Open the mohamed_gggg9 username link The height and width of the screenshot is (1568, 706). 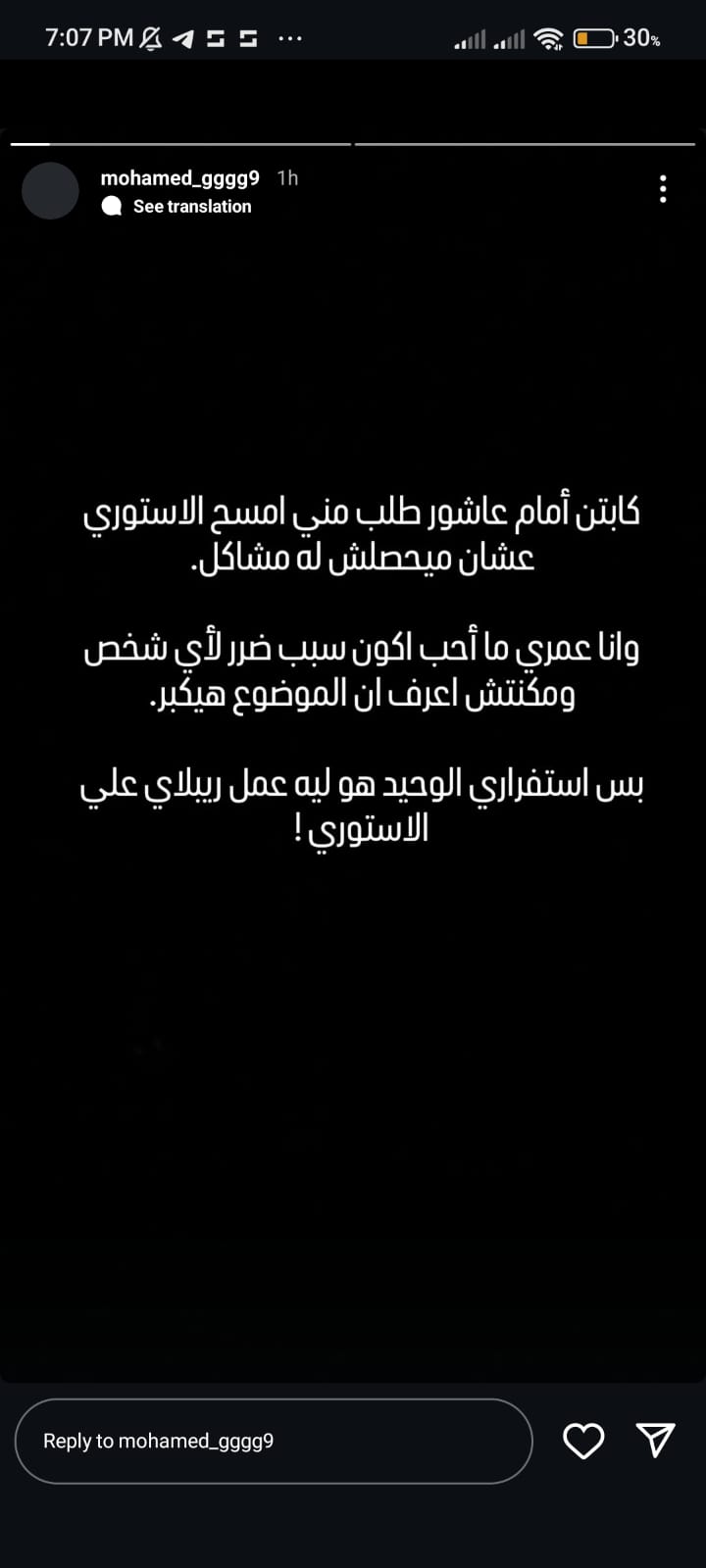click(179, 177)
